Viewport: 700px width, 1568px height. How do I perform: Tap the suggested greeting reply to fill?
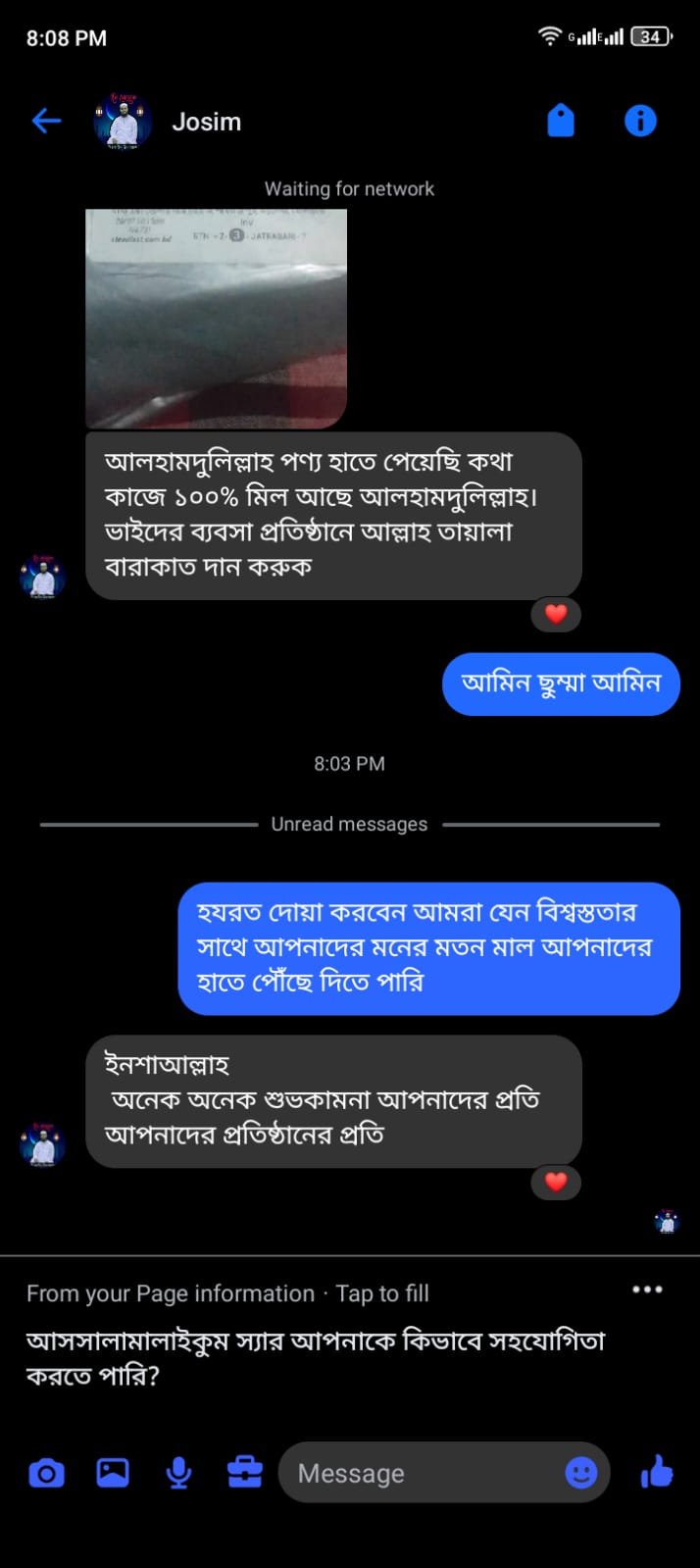click(x=316, y=1357)
